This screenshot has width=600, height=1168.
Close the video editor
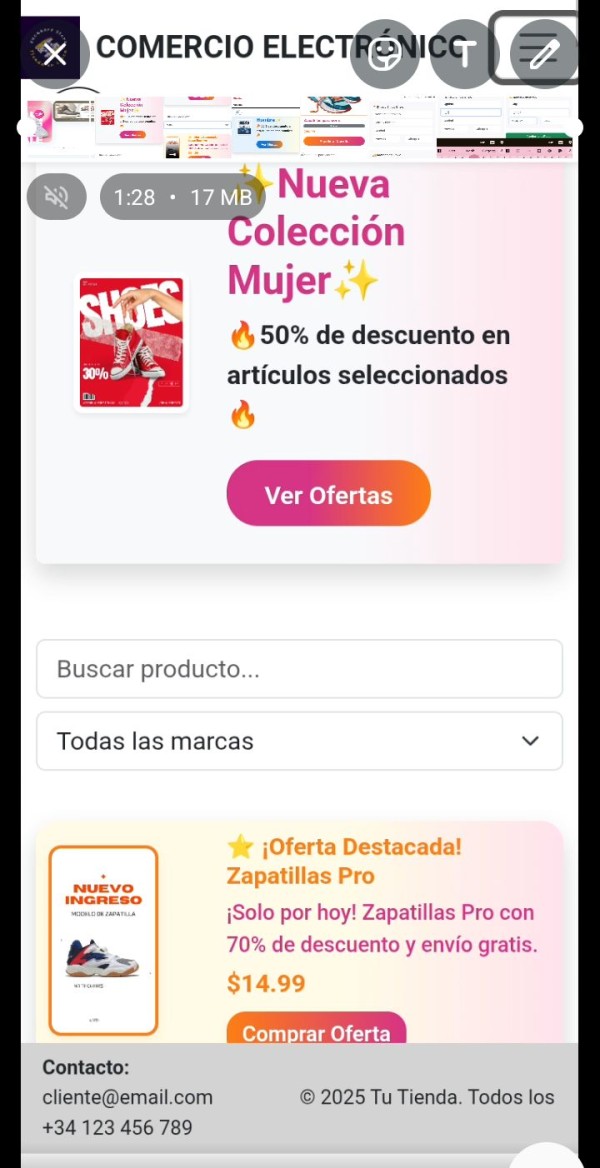point(55,53)
